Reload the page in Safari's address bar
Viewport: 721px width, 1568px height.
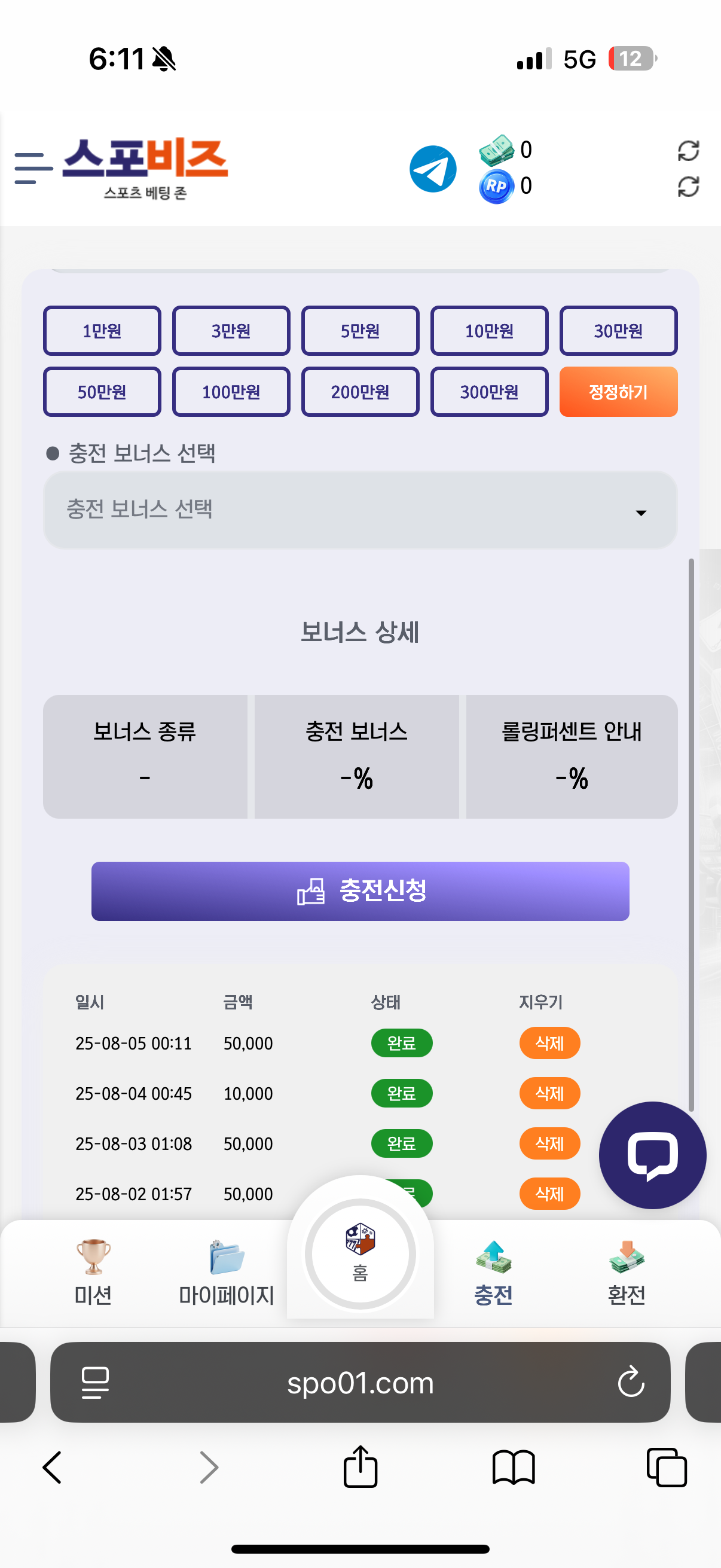point(630,1382)
